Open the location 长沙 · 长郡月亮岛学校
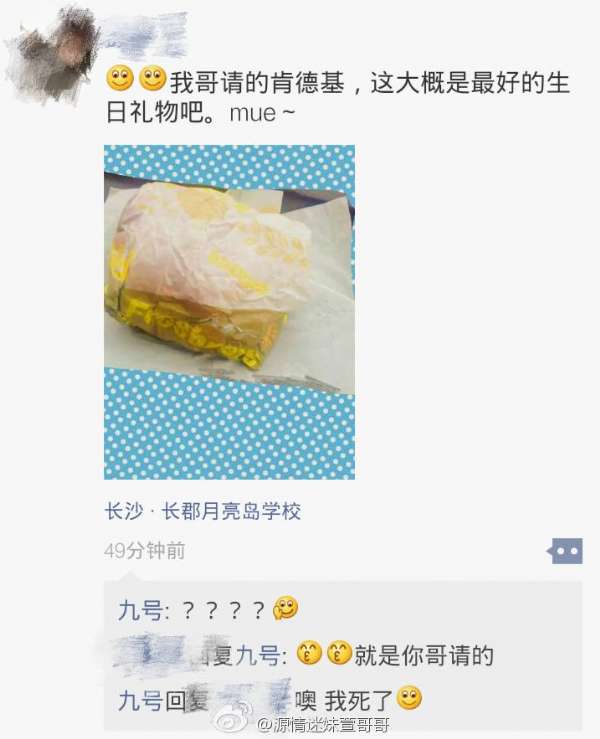 point(203,511)
